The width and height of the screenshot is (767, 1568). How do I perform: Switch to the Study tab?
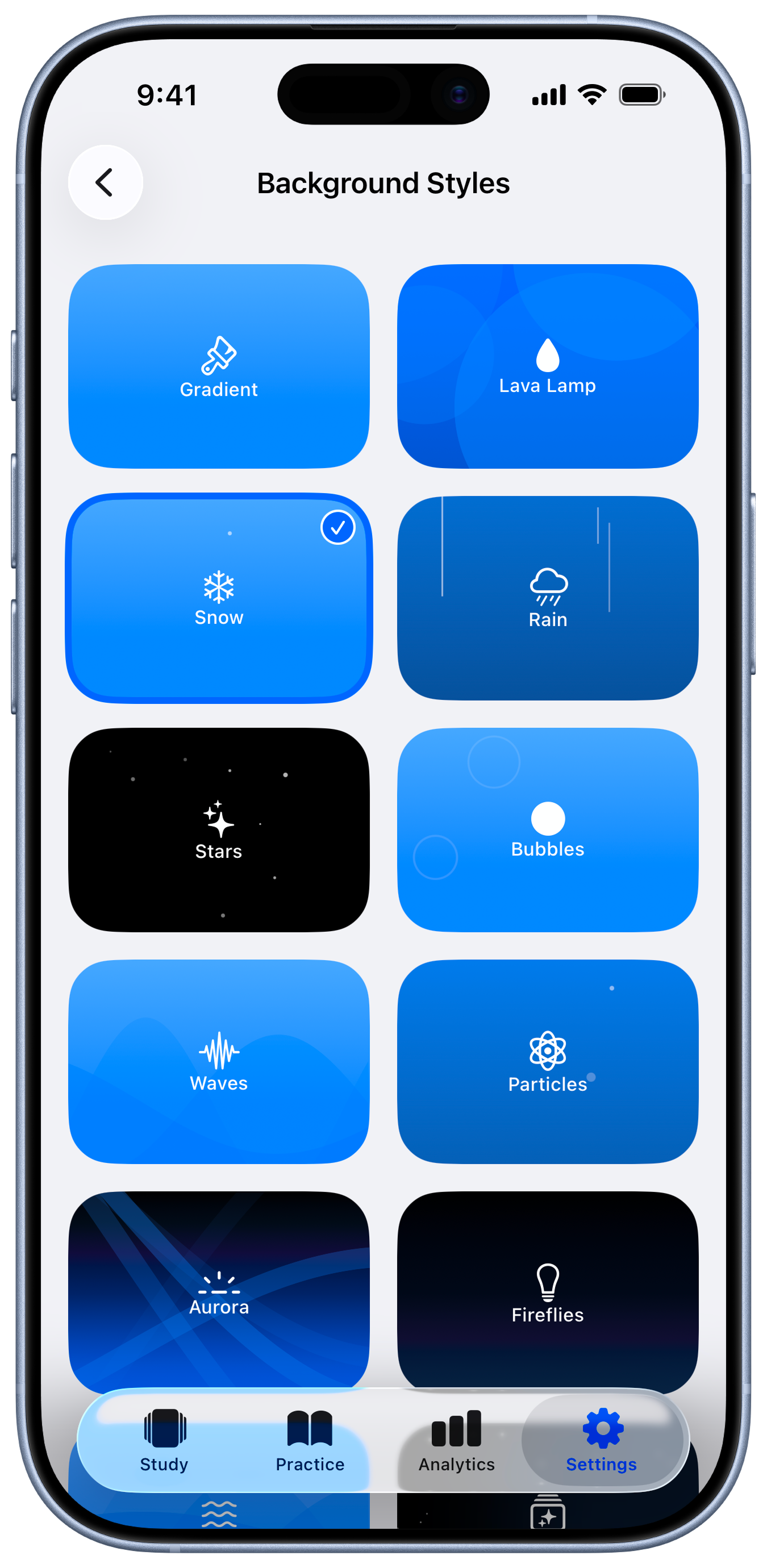pos(164,1440)
